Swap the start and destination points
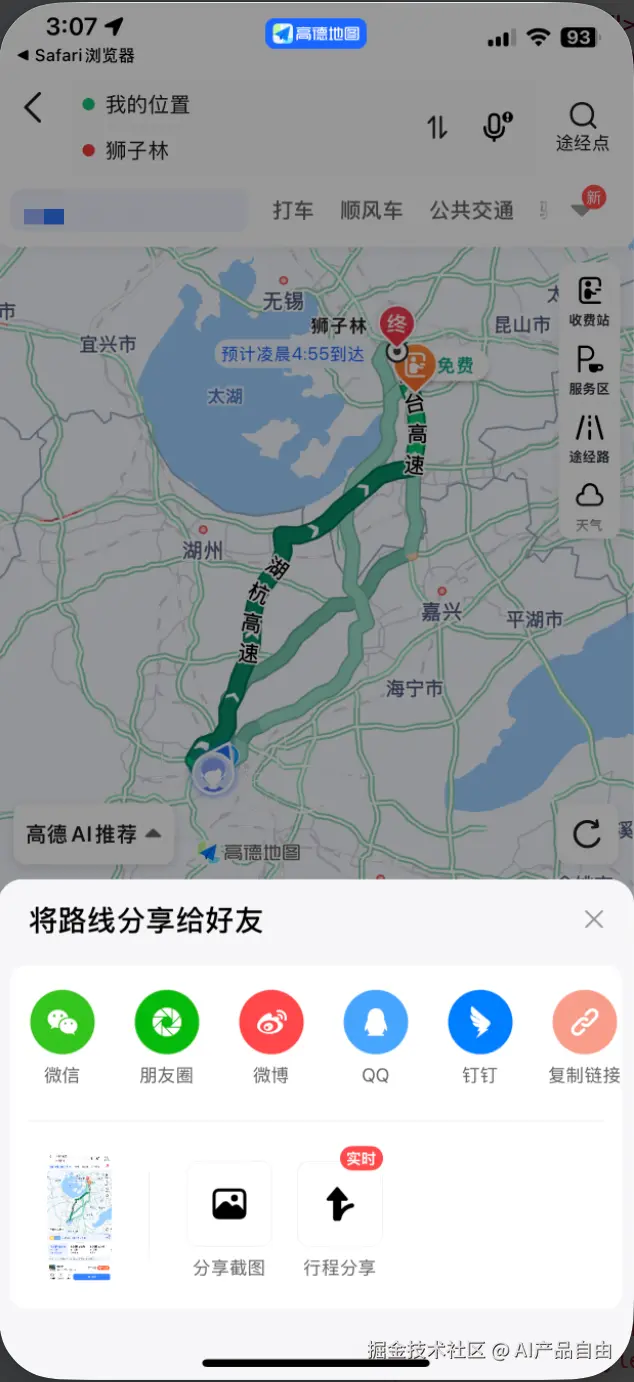This screenshot has width=634, height=1382. pos(437,128)
